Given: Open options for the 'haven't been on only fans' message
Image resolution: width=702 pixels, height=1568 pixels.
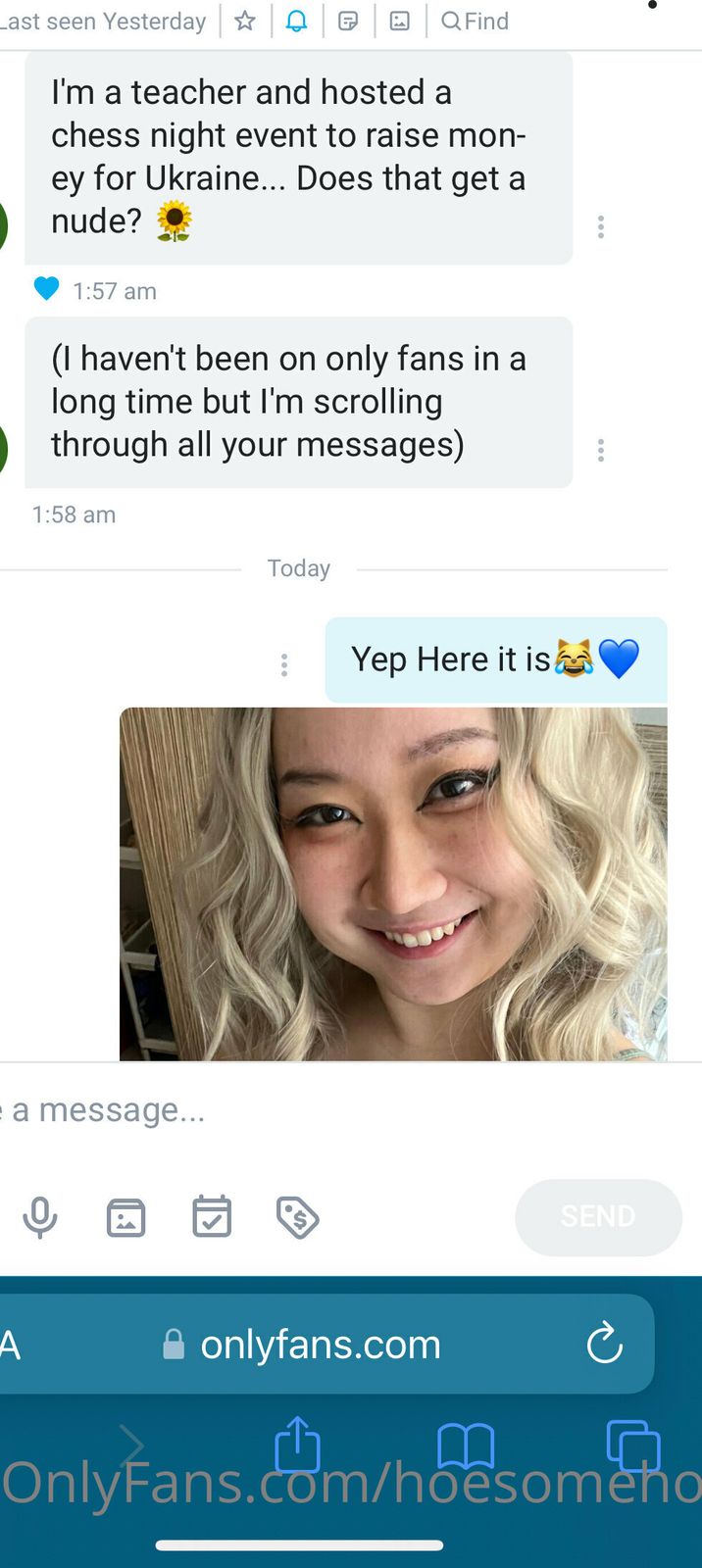Looking at the screenshot, I should pos(600,451).
